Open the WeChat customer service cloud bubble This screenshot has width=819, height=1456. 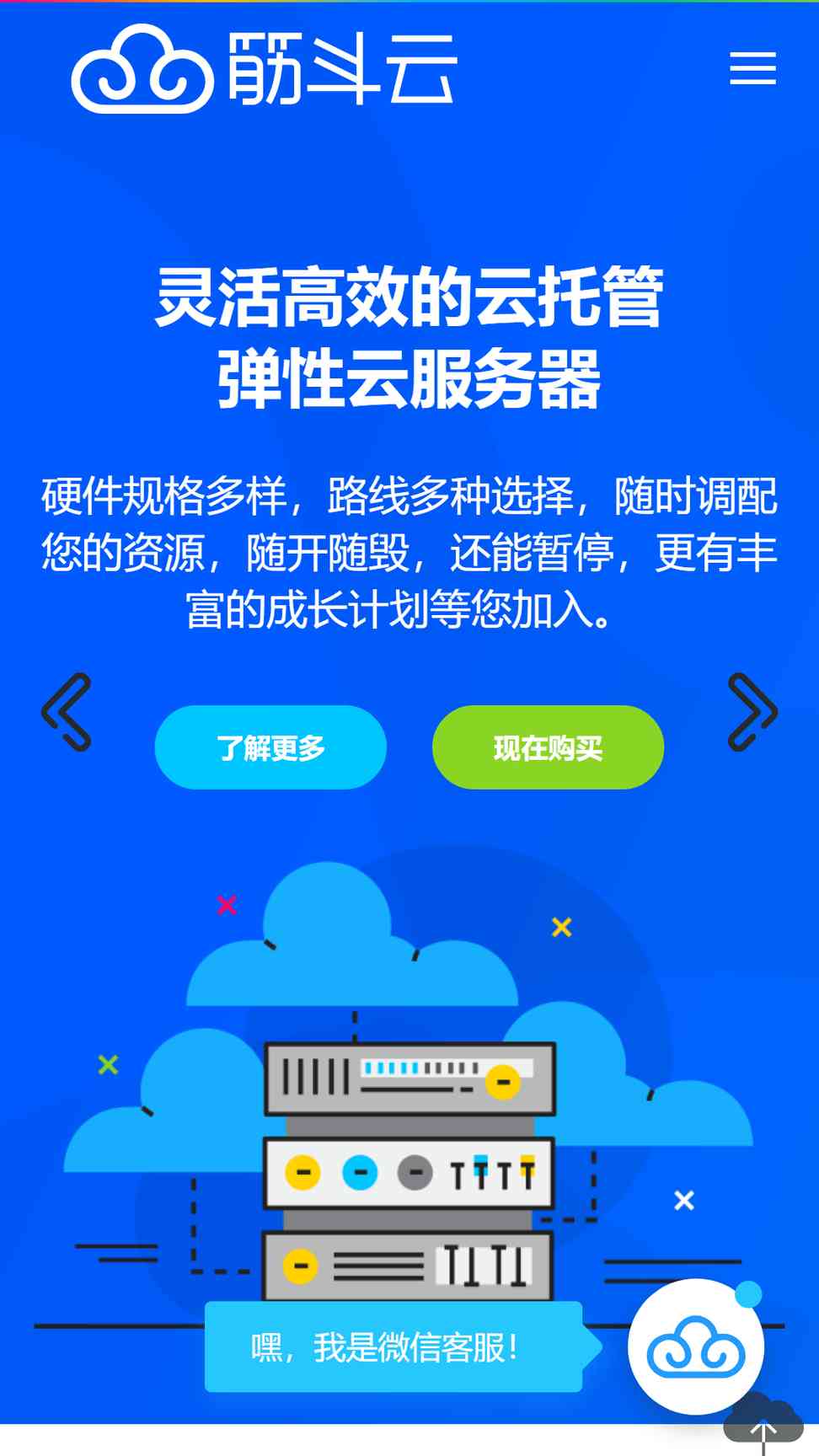point(696,1346)
